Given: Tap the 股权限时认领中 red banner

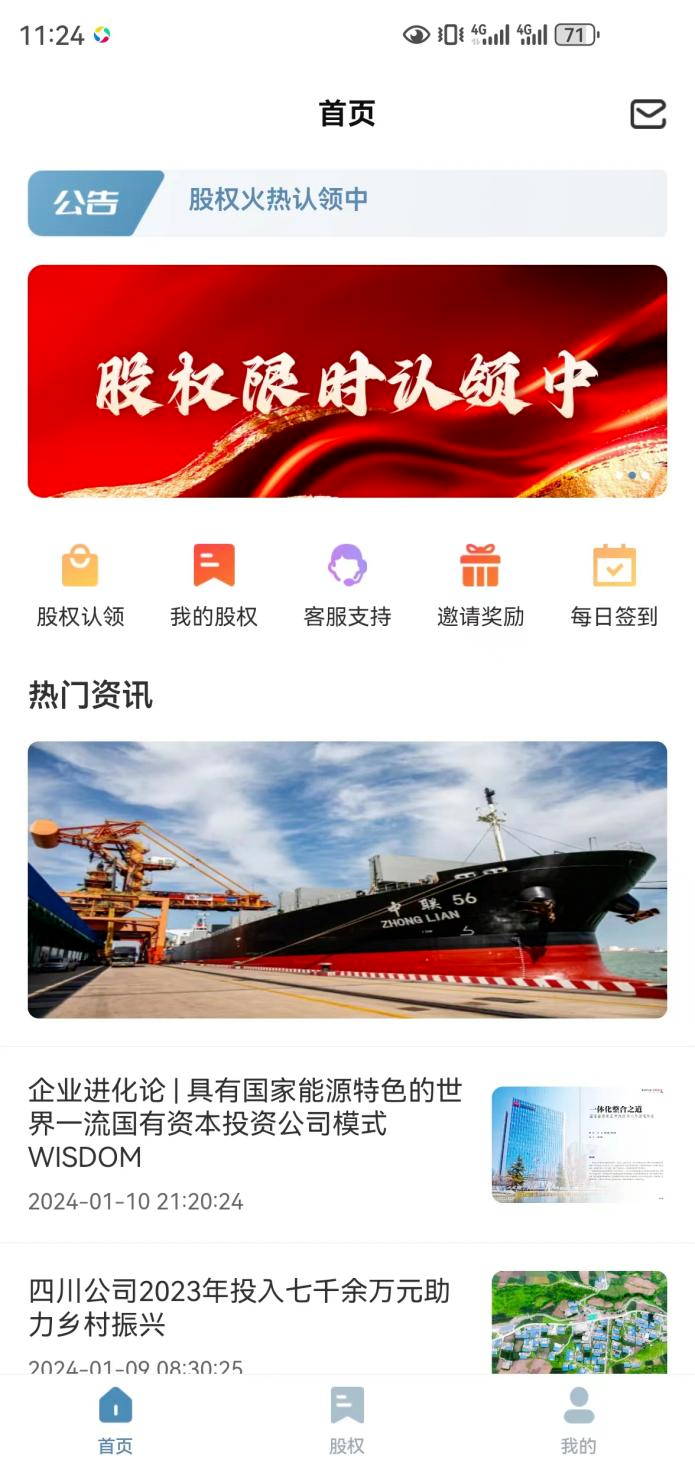Looking at the screenshot, I should point(347,381).
